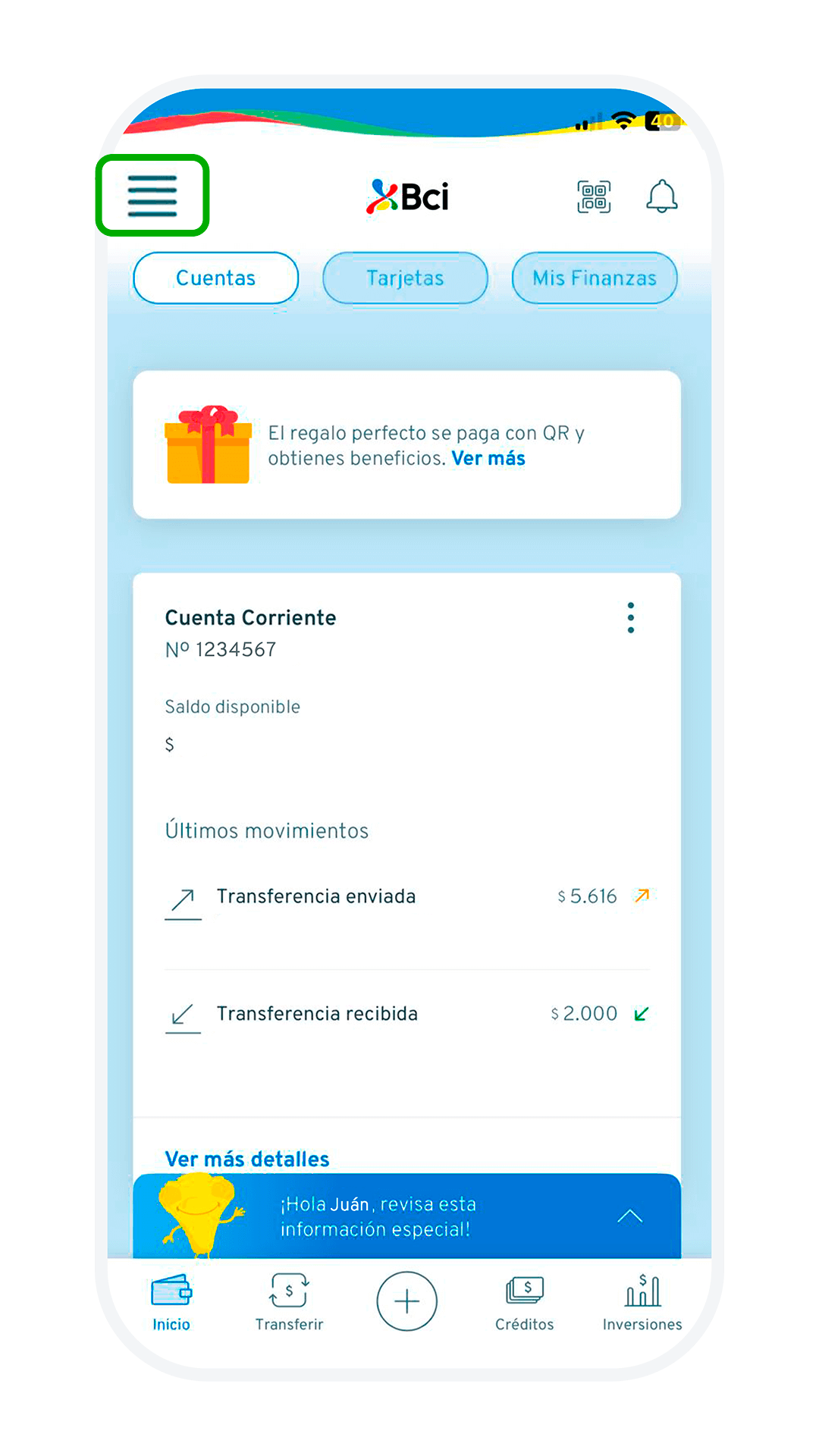
Task: Open notifications via the bell icon
Action: [661, 196]
